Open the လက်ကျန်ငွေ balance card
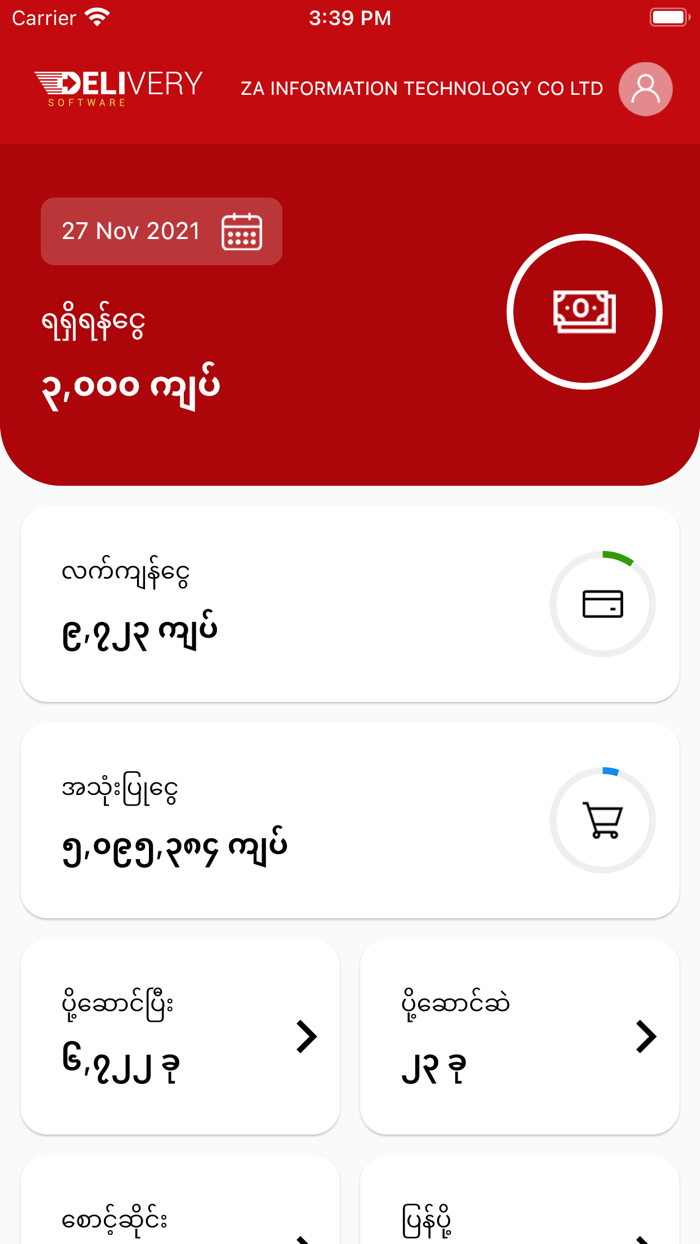The height and width of the screenshot is (1244, 700). (350, 604)
